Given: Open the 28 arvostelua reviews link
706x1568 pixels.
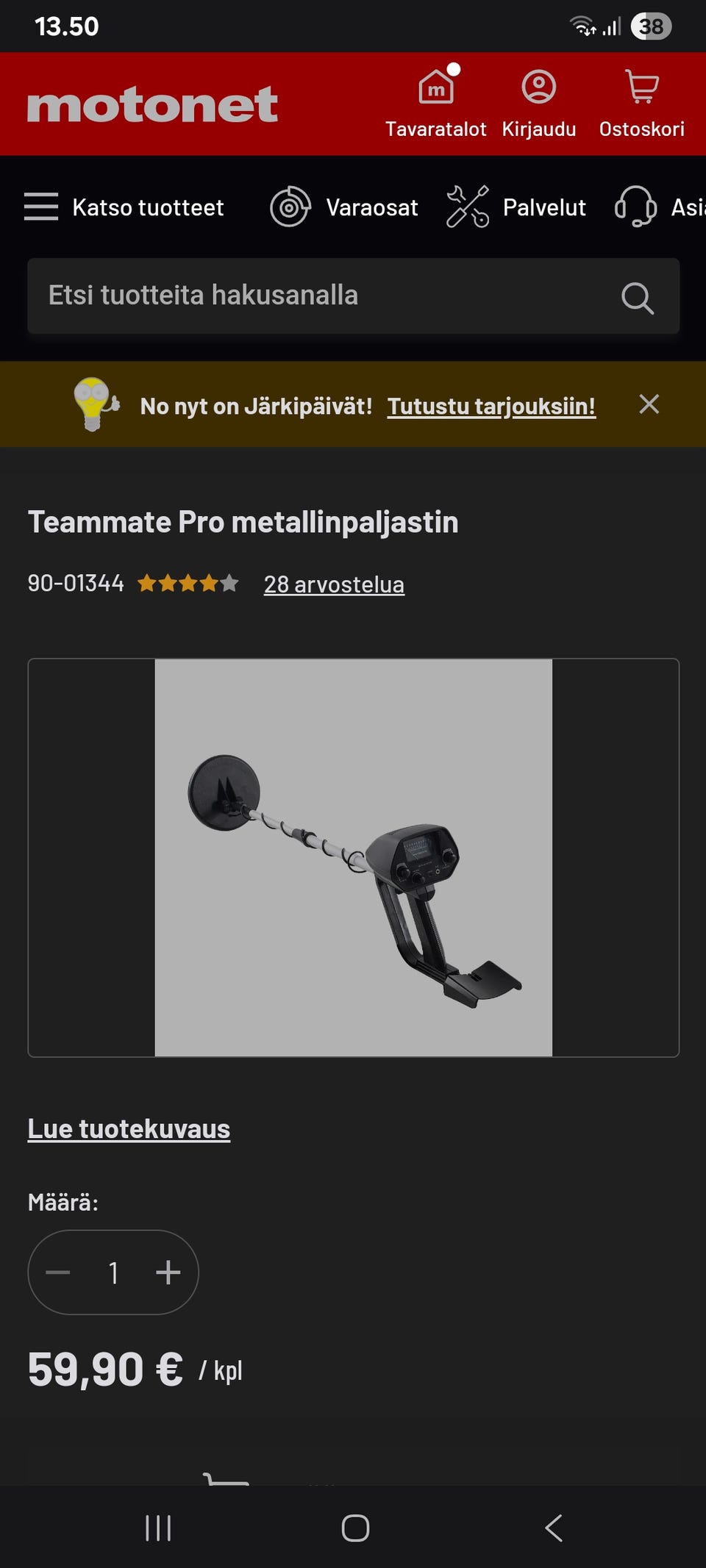Looking at the screenshot, I should (x=334, y=584).
